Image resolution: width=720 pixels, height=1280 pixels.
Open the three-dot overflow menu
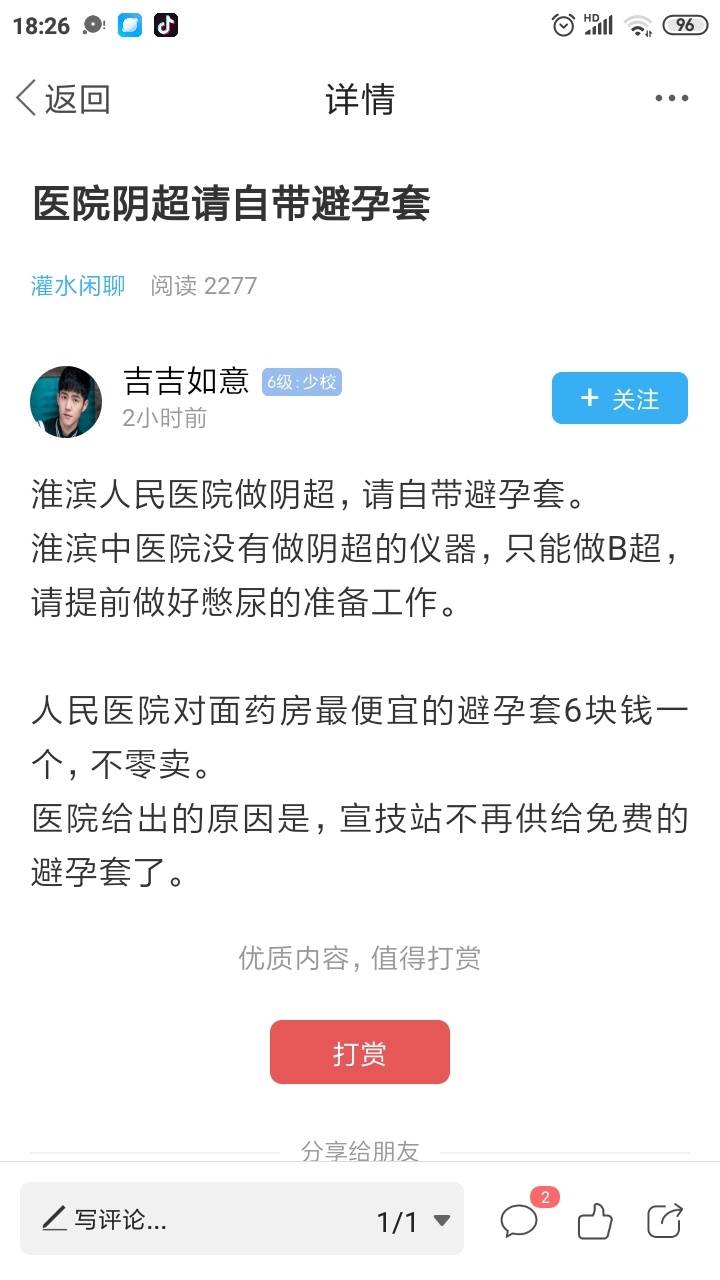671,98
